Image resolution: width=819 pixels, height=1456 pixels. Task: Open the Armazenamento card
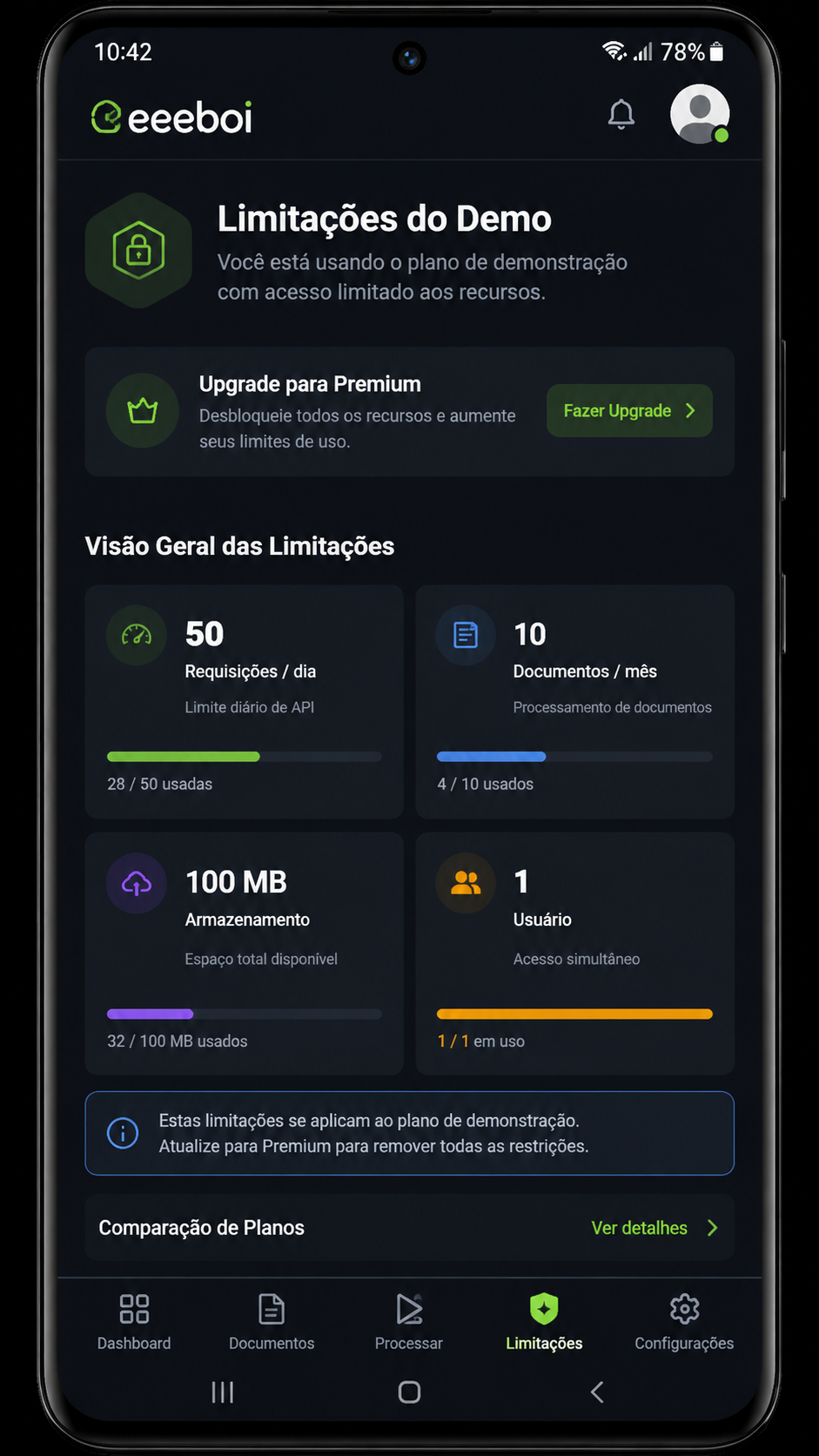pos(245,954)
